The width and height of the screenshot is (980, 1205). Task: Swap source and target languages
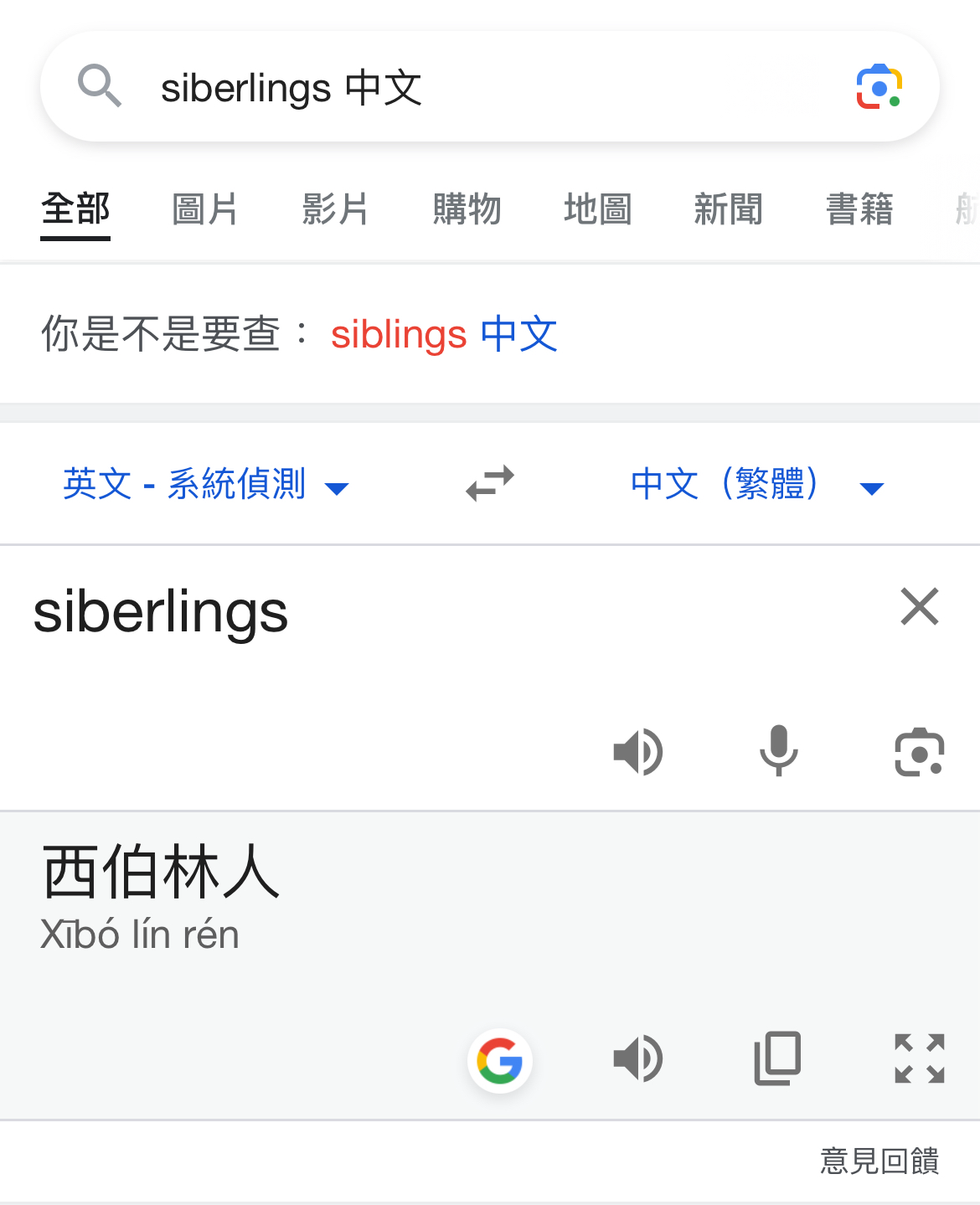[490, 483]
